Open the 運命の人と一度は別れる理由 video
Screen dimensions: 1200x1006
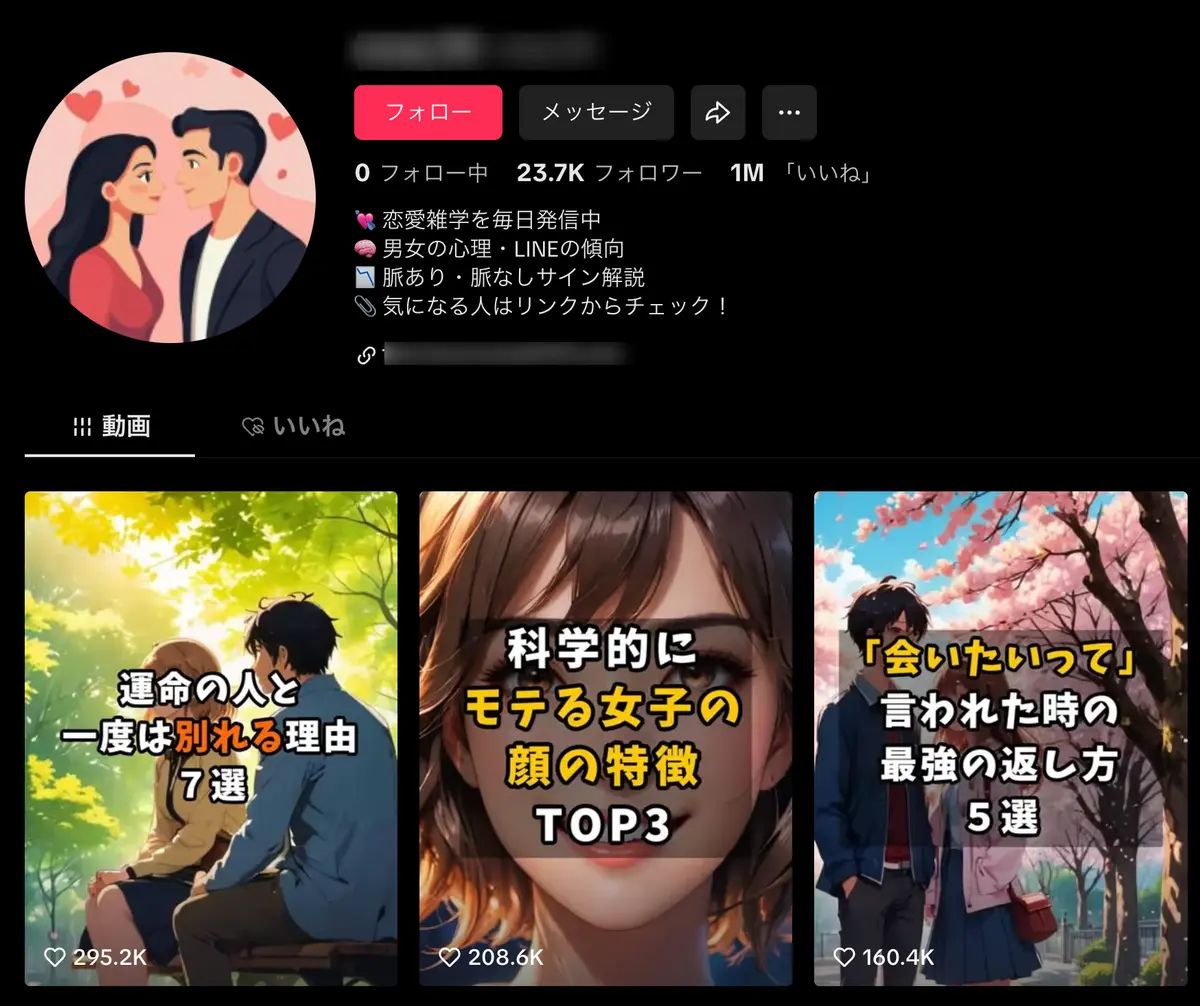point(211,739)
